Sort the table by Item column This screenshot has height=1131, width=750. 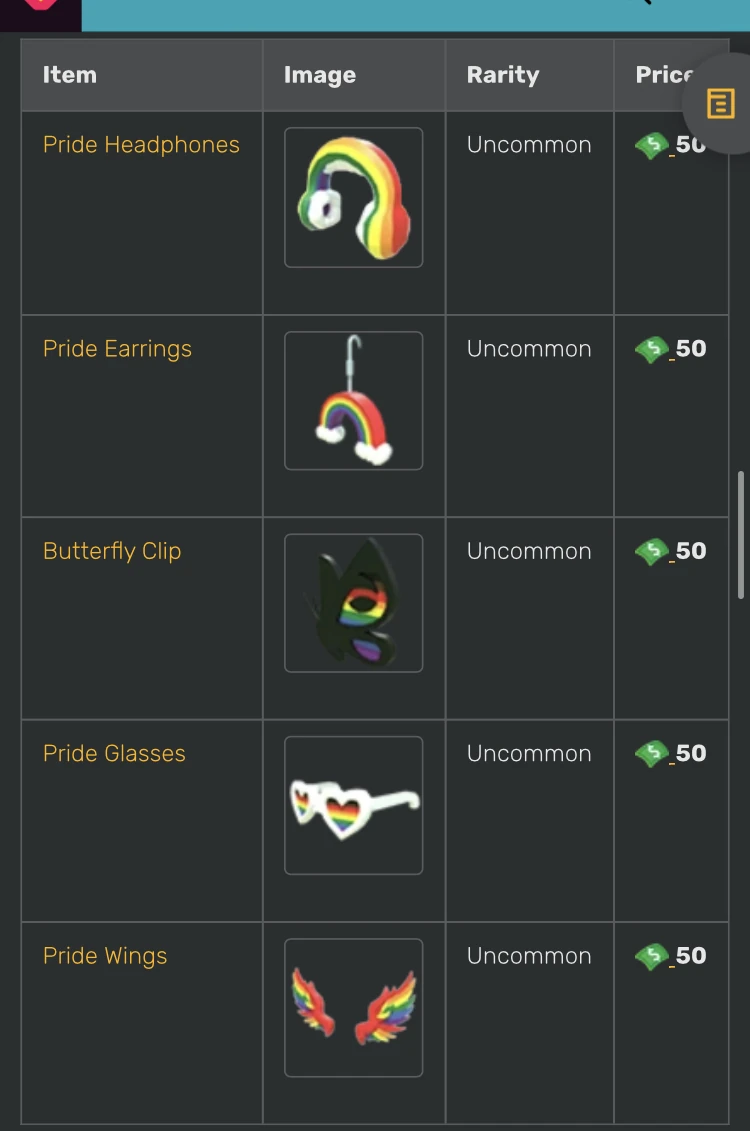(69, 74)
